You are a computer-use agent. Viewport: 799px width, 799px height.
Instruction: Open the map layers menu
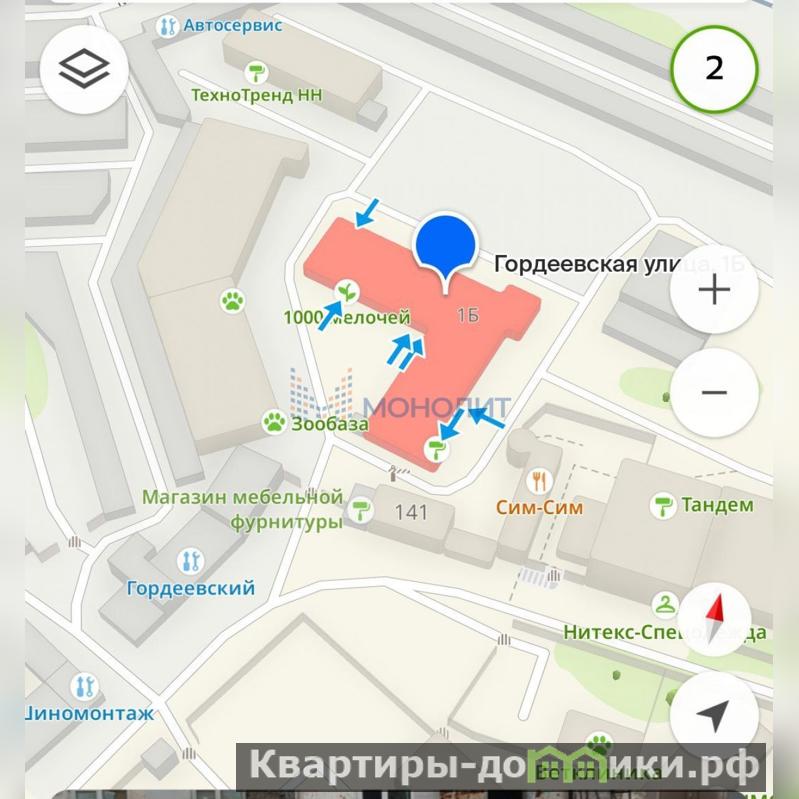click(83, 69)
